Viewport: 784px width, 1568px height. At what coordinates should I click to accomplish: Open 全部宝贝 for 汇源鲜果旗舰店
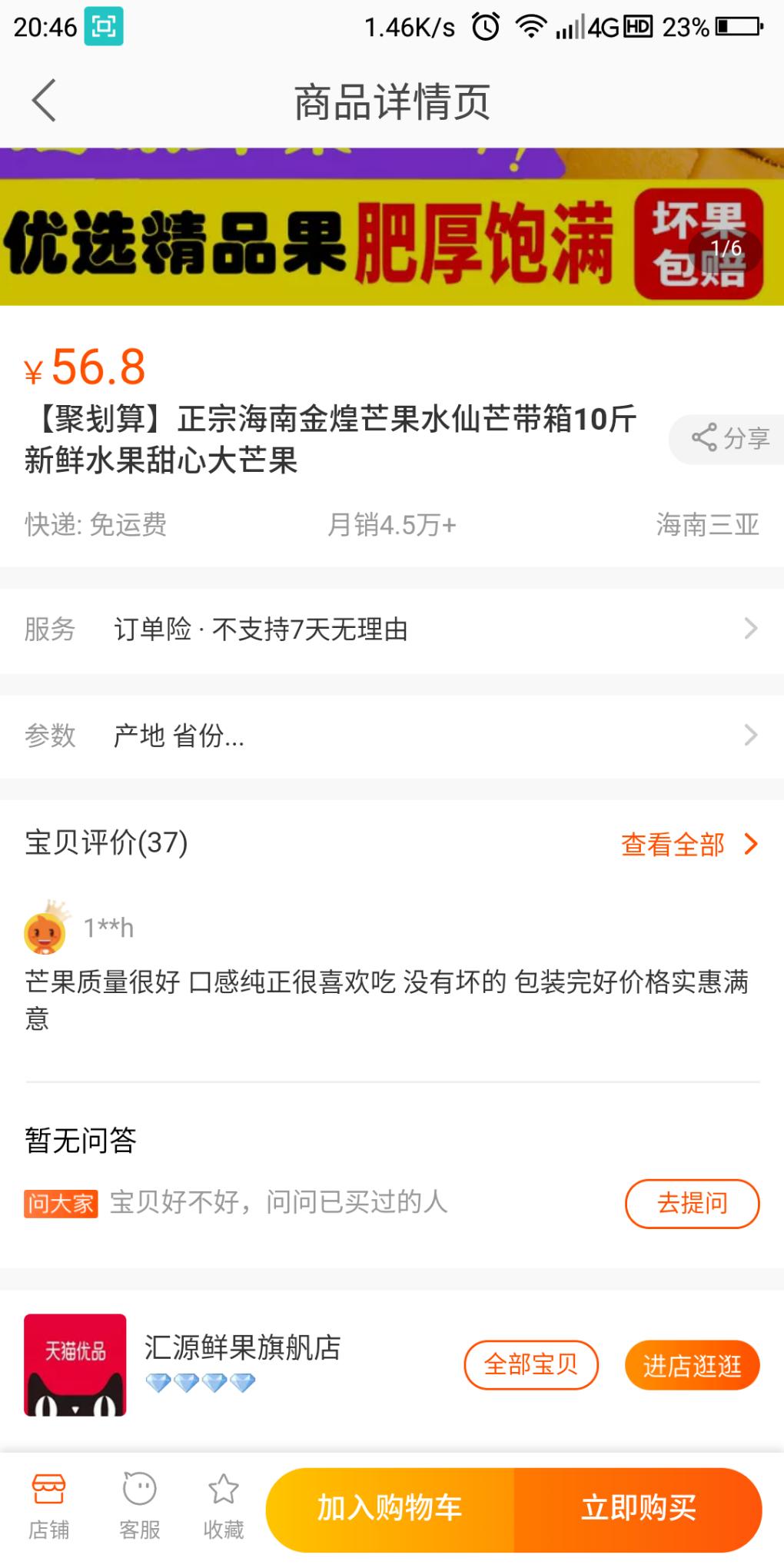pyautogui.click(x=530, y=1365)
